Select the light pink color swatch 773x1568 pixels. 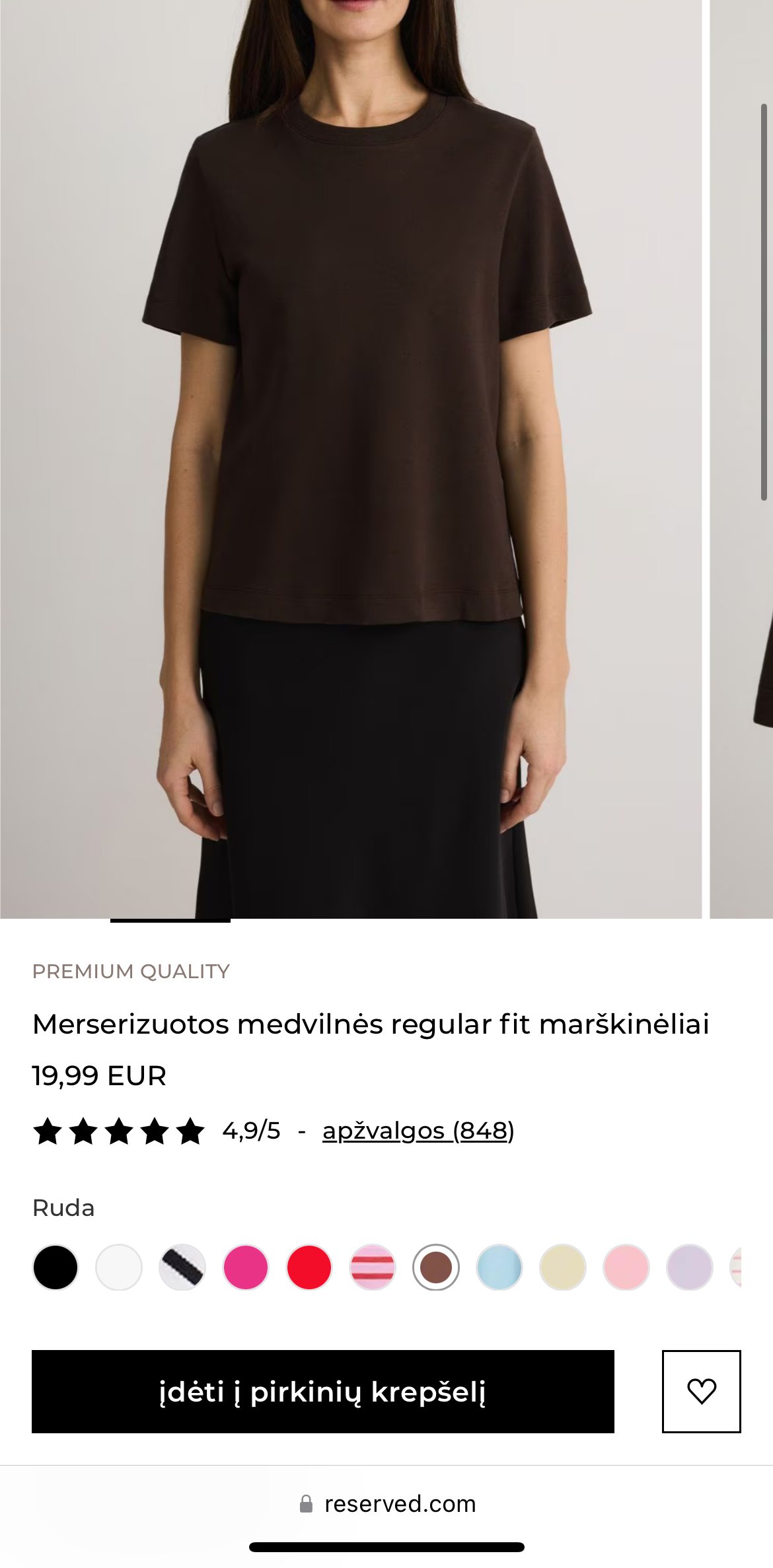click(626, 1267)
